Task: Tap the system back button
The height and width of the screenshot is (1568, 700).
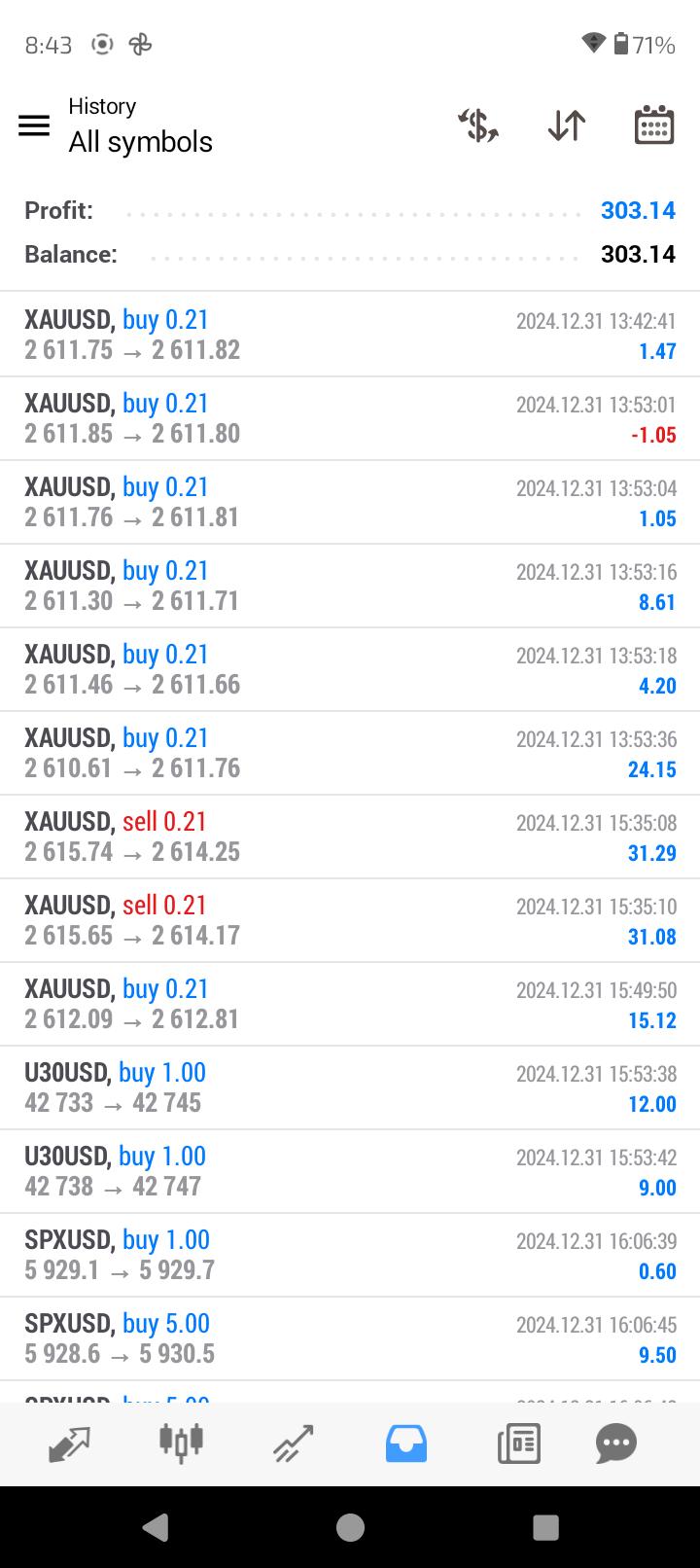Action: pos(156,1527)
